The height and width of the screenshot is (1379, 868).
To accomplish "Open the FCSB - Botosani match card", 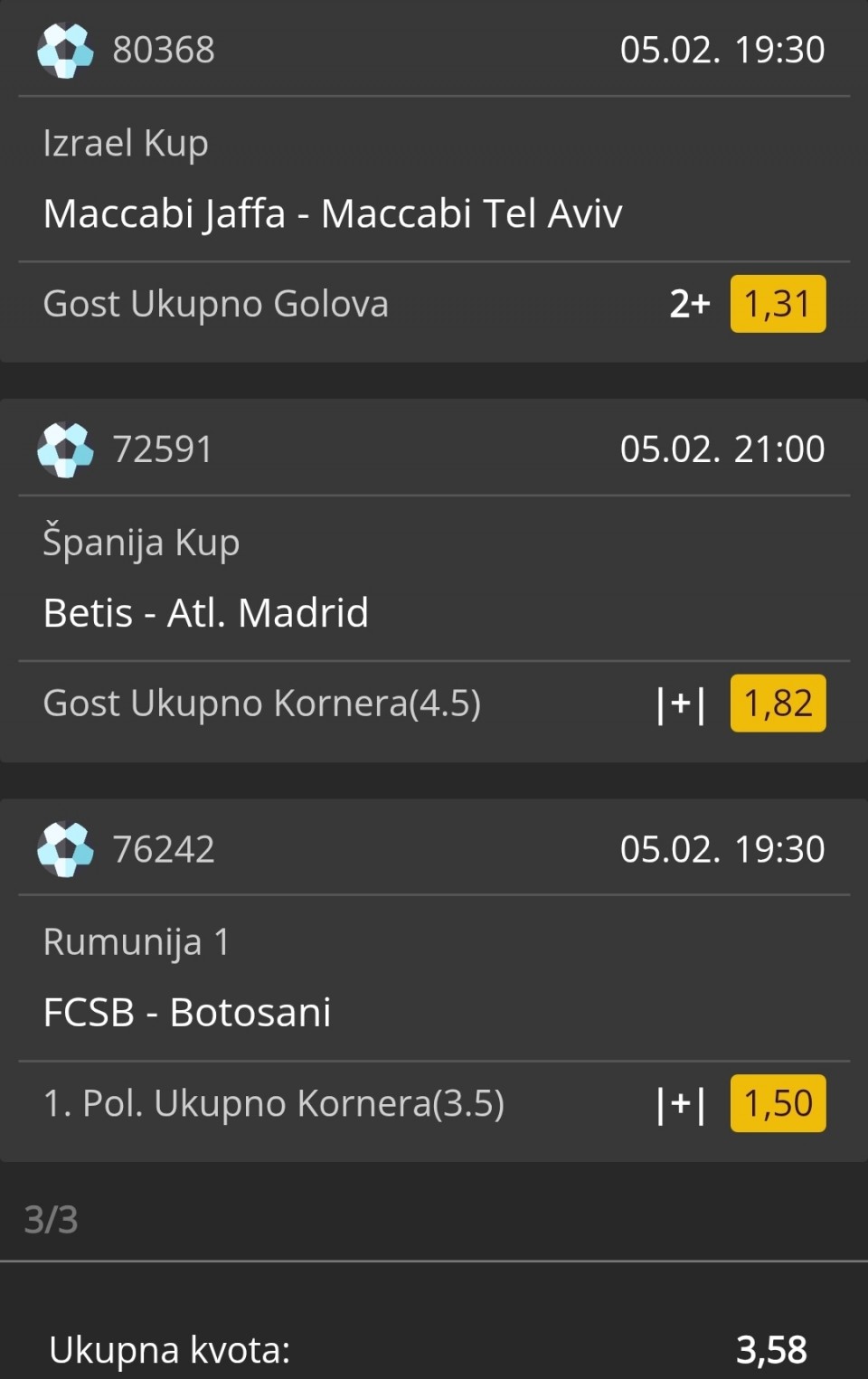I will (x=187, y=1013).
